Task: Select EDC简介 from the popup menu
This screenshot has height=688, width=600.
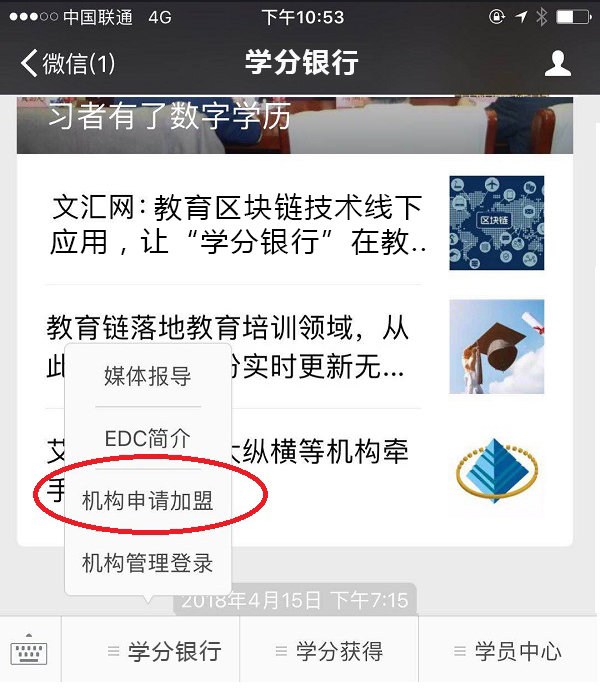Action: 147,438
